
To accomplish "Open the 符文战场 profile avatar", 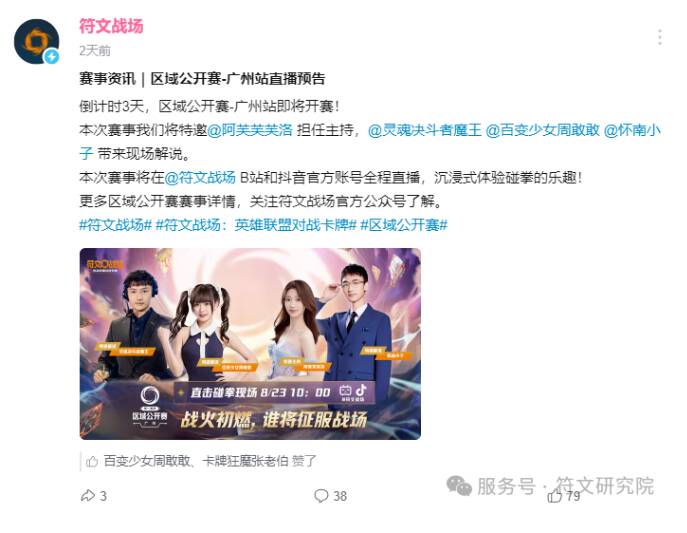I will [36, 41].
